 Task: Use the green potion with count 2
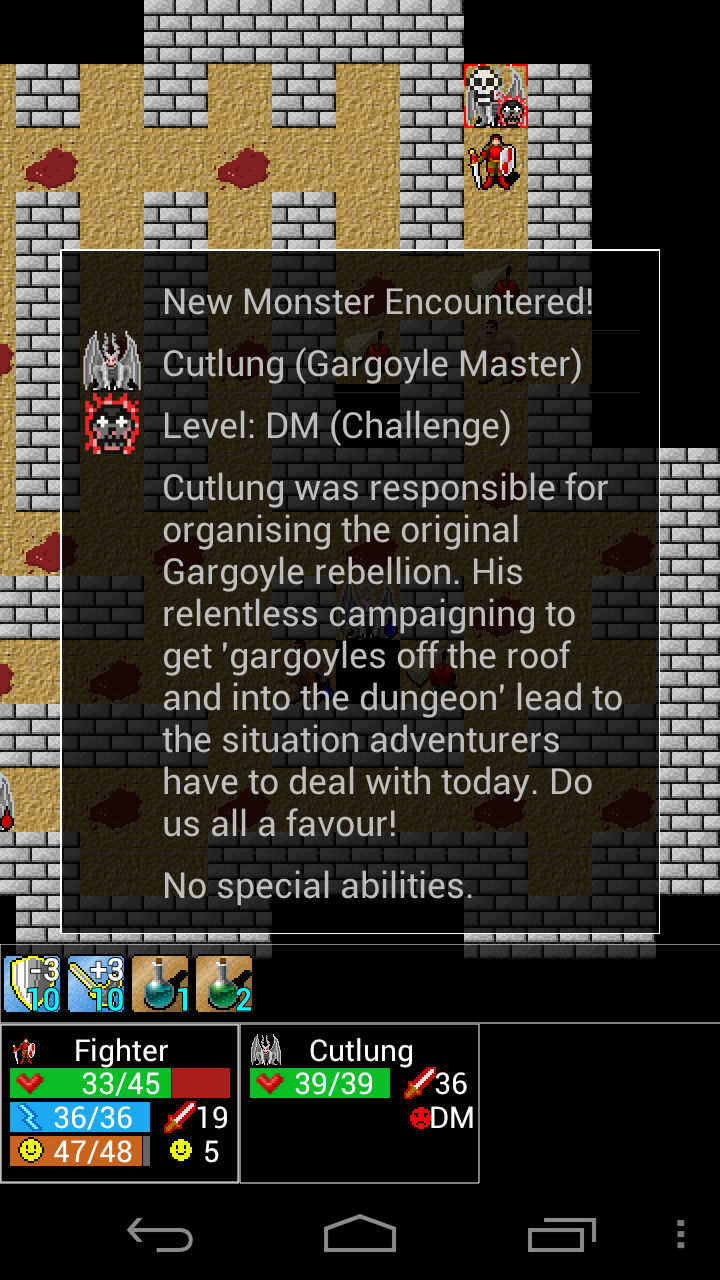point(224,984)
